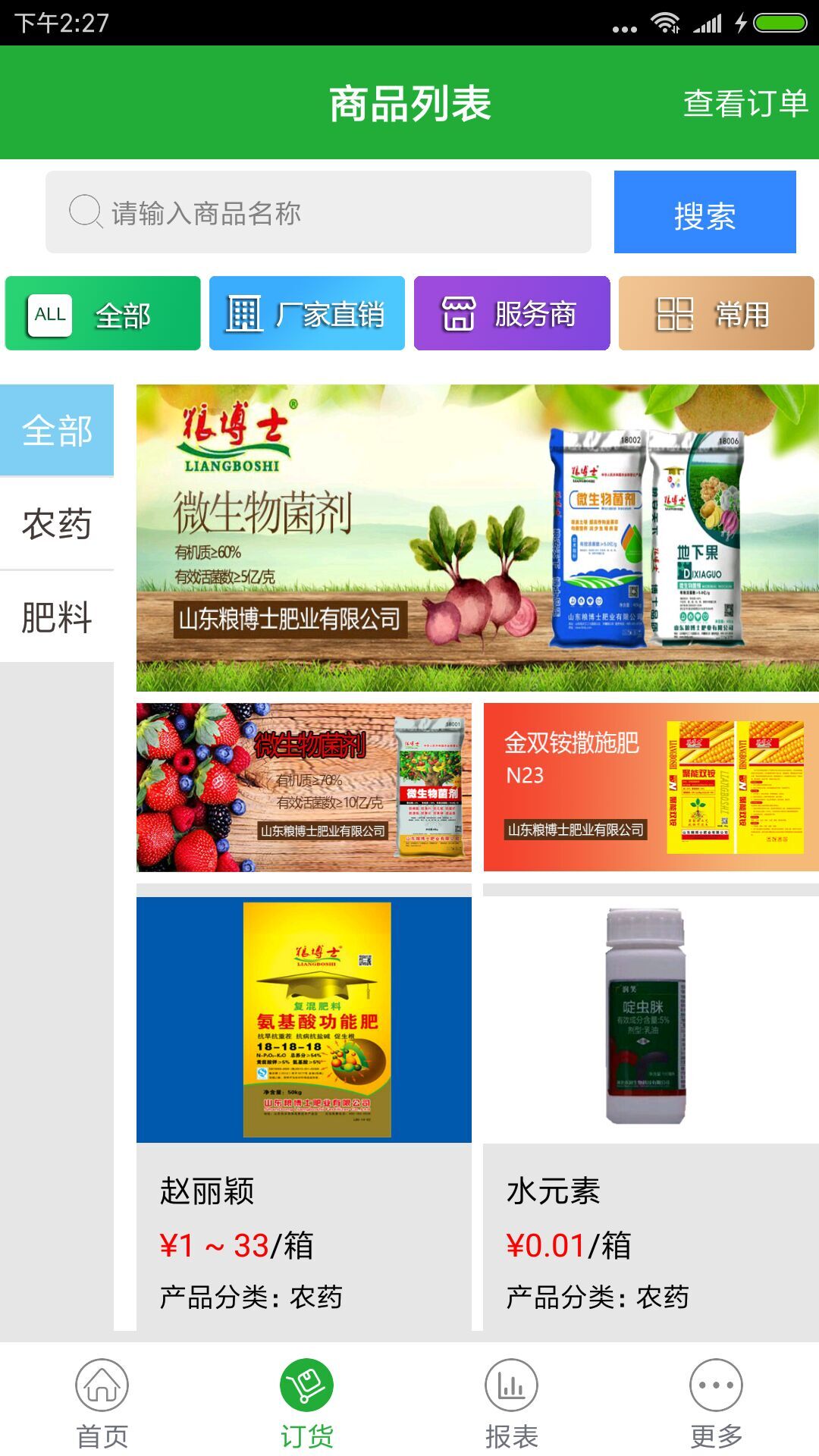This screenshot has width=819, height=1456.
Task: Tap the 请输入商品名称 search field
Action: tap(318, 212)
